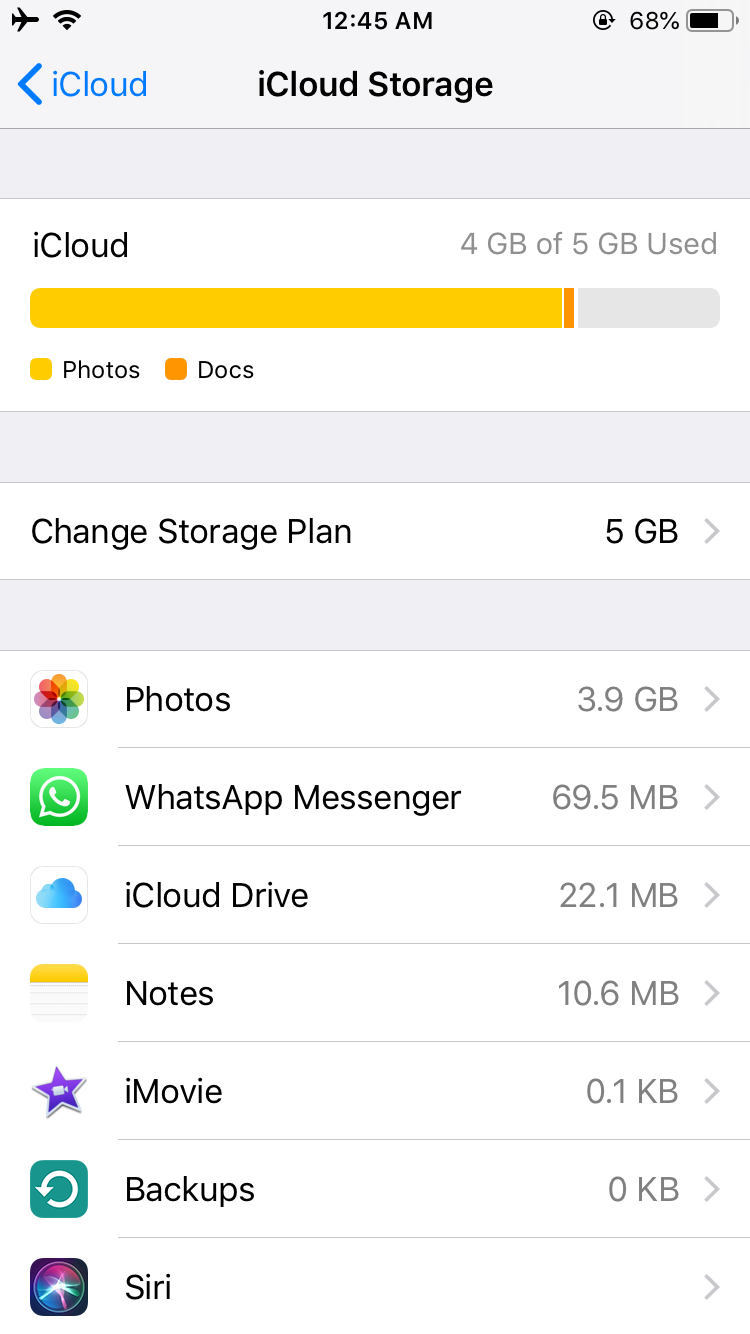Tap the yellow Photos legend swatch
This screenshot has width=750, height=1334.
coord(41,369)
